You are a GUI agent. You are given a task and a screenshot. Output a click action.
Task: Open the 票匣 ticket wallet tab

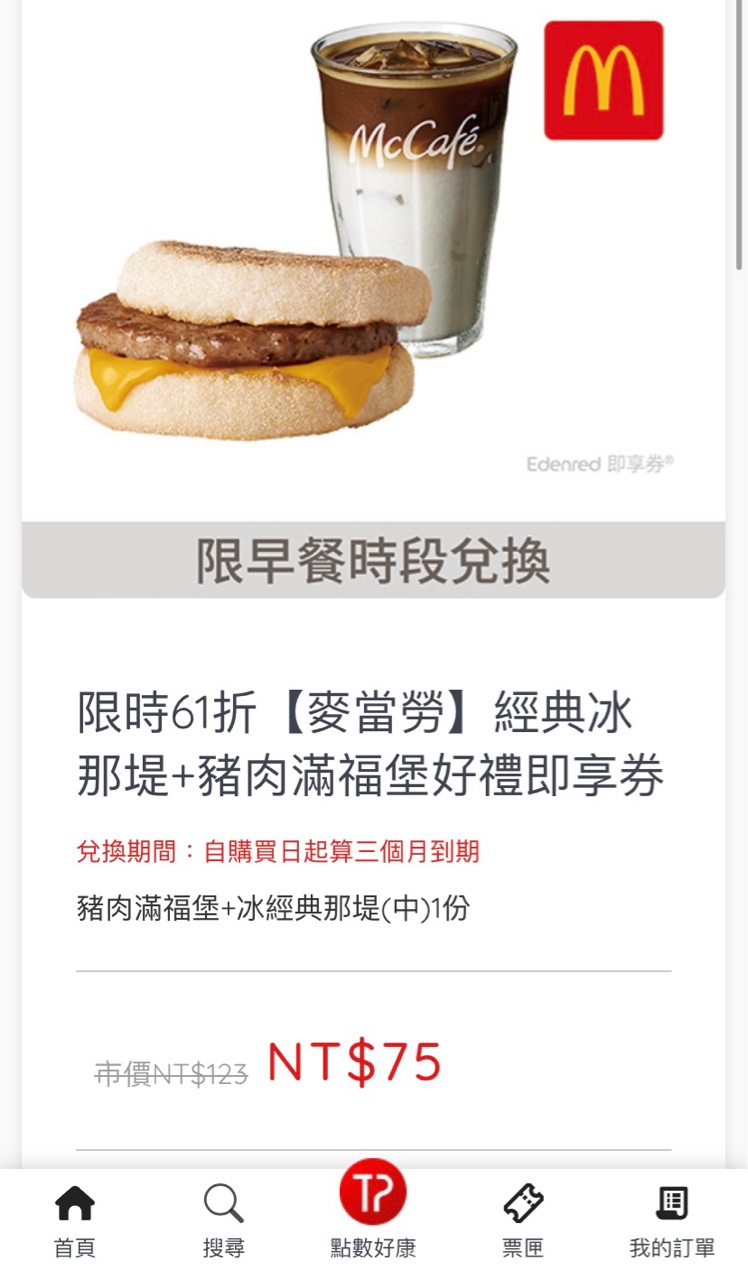coord(522,1220)
